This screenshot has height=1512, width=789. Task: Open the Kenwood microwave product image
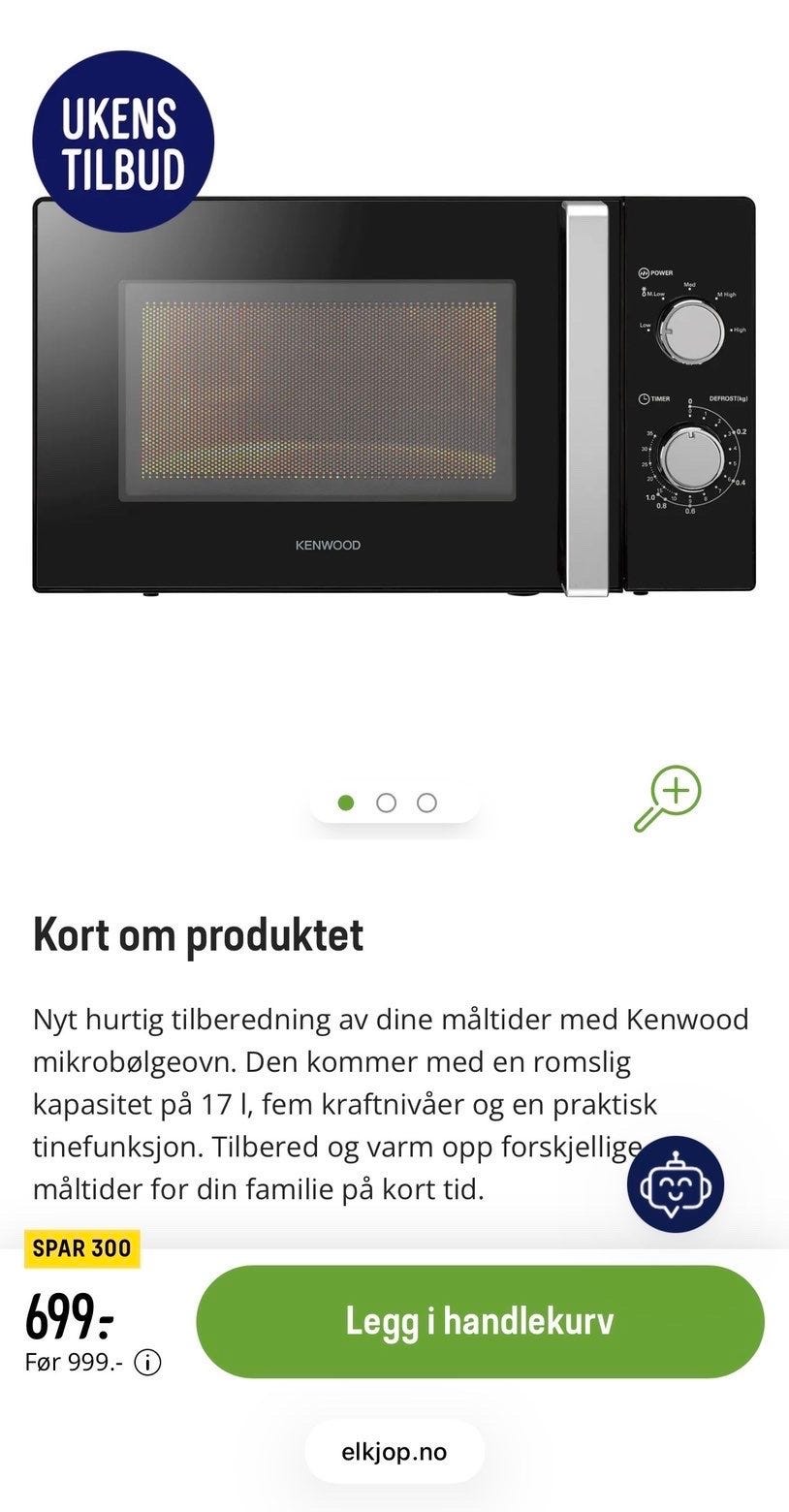click(x=394, y=395)
